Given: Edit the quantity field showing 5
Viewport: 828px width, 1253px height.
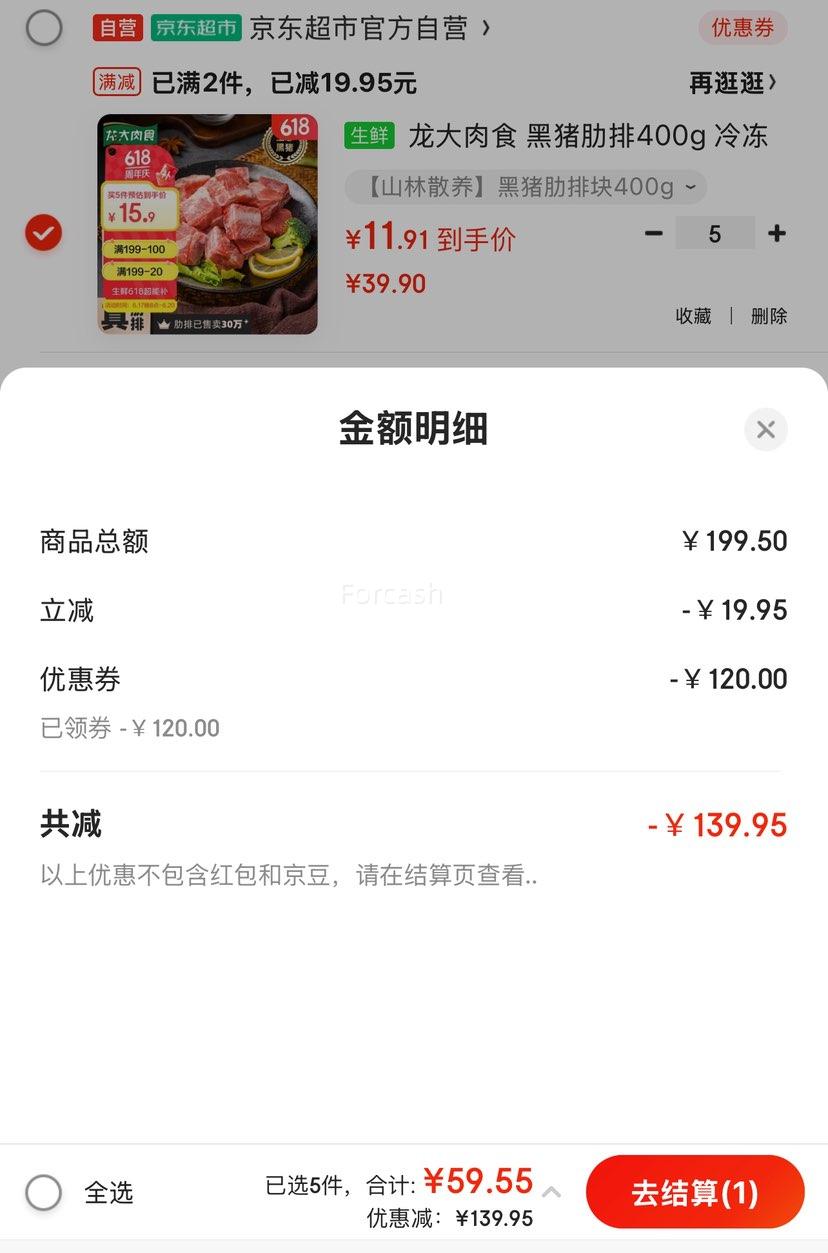Looking at the screenshot, I should pos(714,234).
